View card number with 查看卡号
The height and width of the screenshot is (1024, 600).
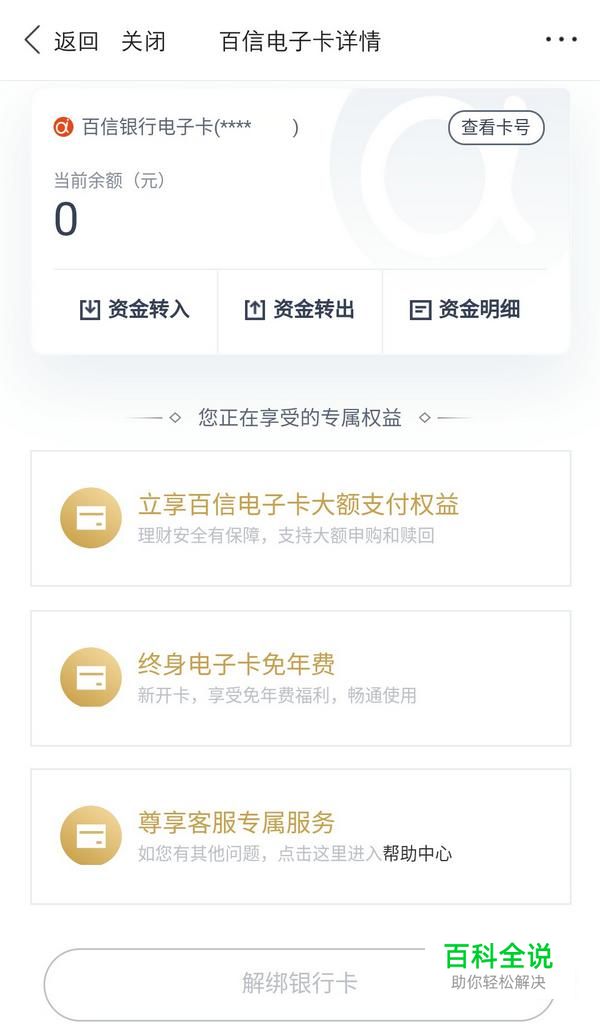coord(496,127)
